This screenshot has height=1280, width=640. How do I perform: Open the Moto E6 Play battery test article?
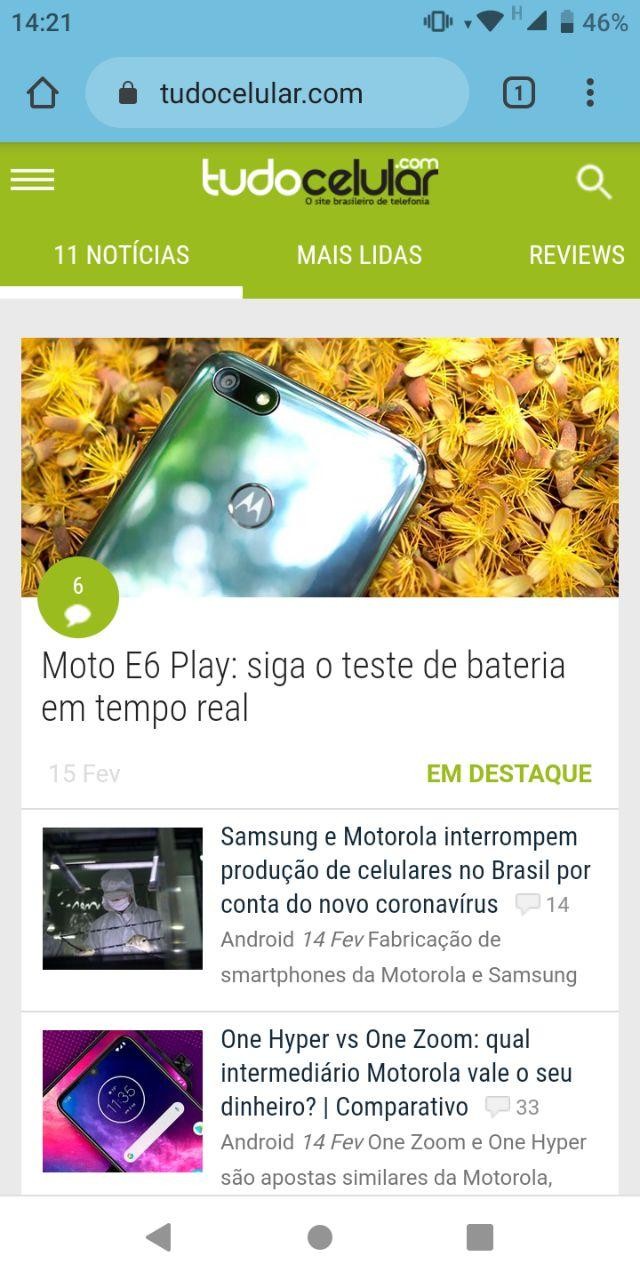pos(303,687)
